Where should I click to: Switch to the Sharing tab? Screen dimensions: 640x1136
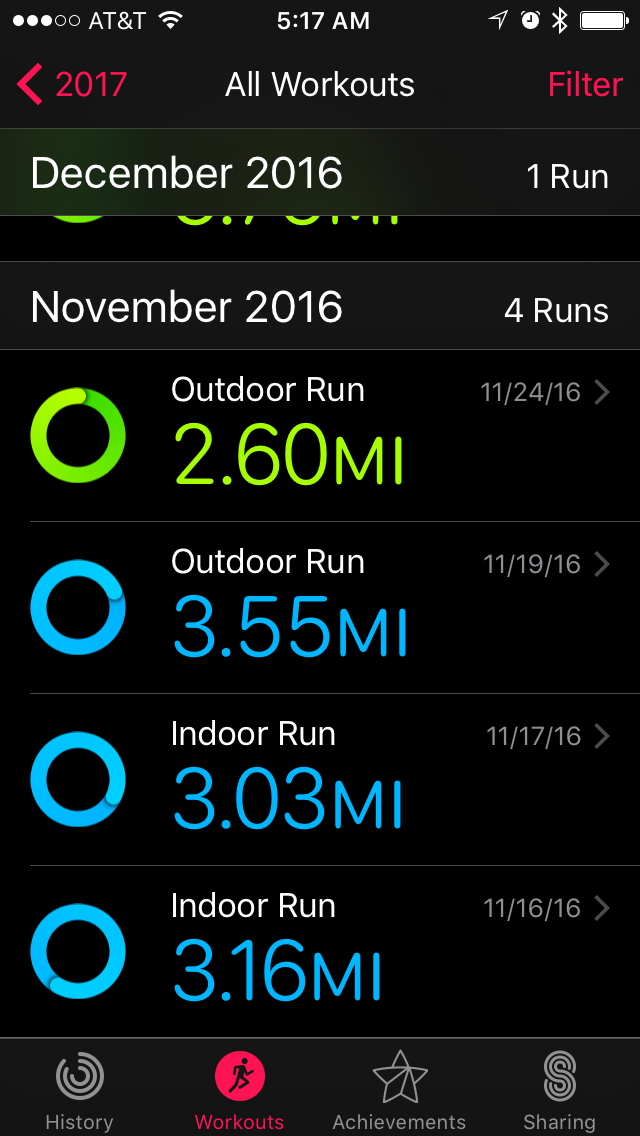point(559,1090)
